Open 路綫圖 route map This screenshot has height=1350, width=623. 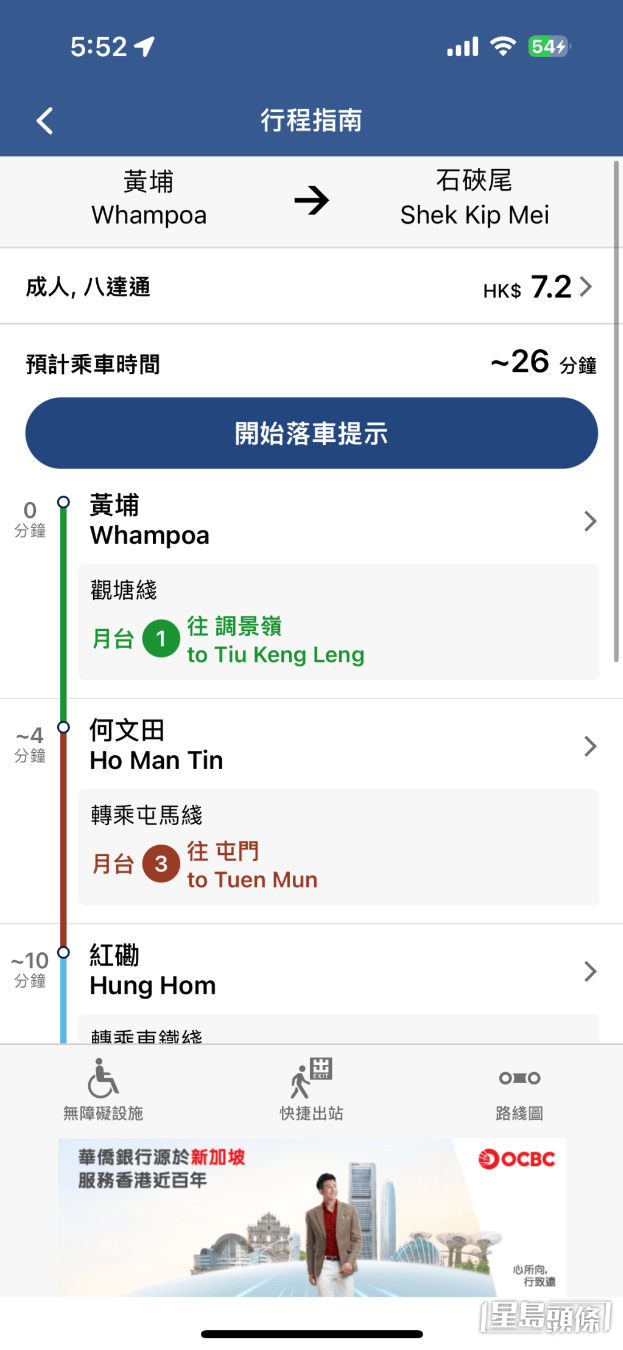519,1091
